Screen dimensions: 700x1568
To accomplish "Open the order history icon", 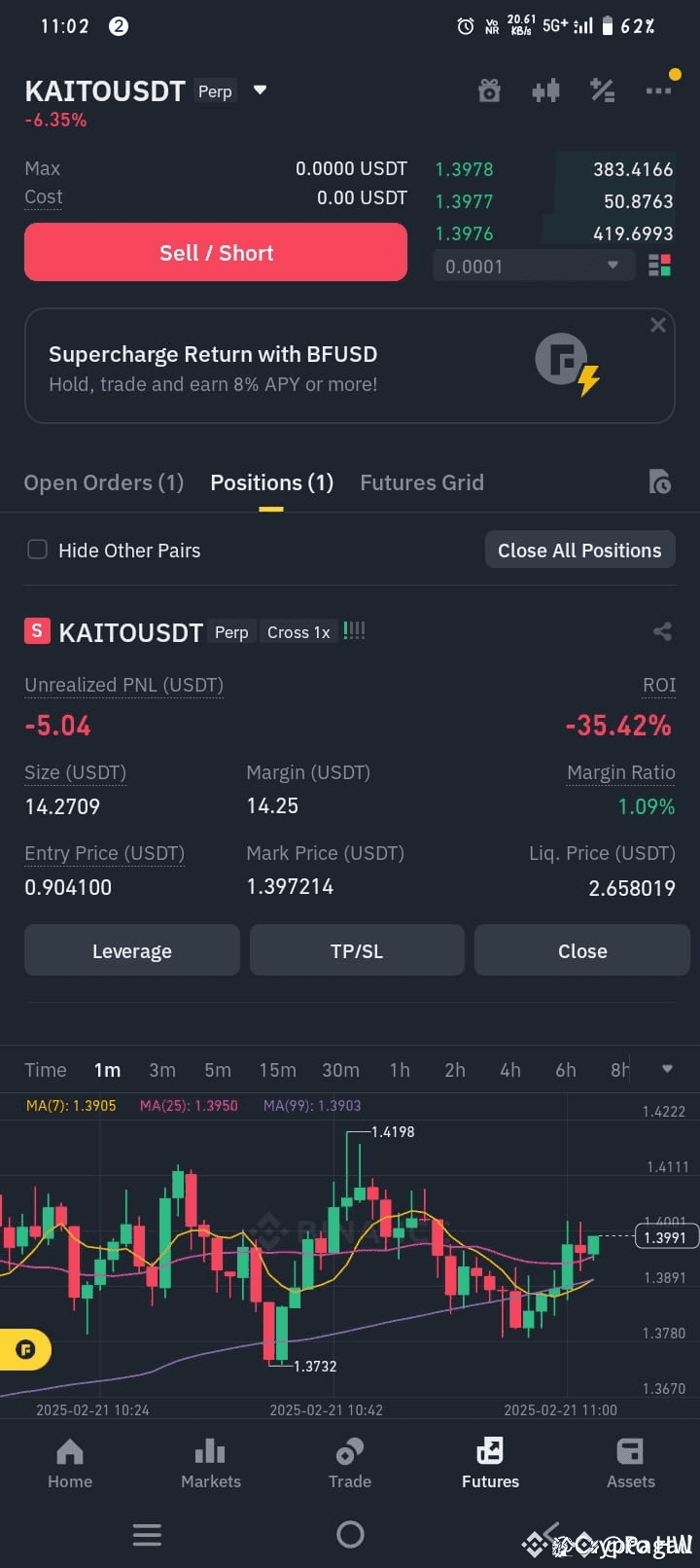I will 659,481.
